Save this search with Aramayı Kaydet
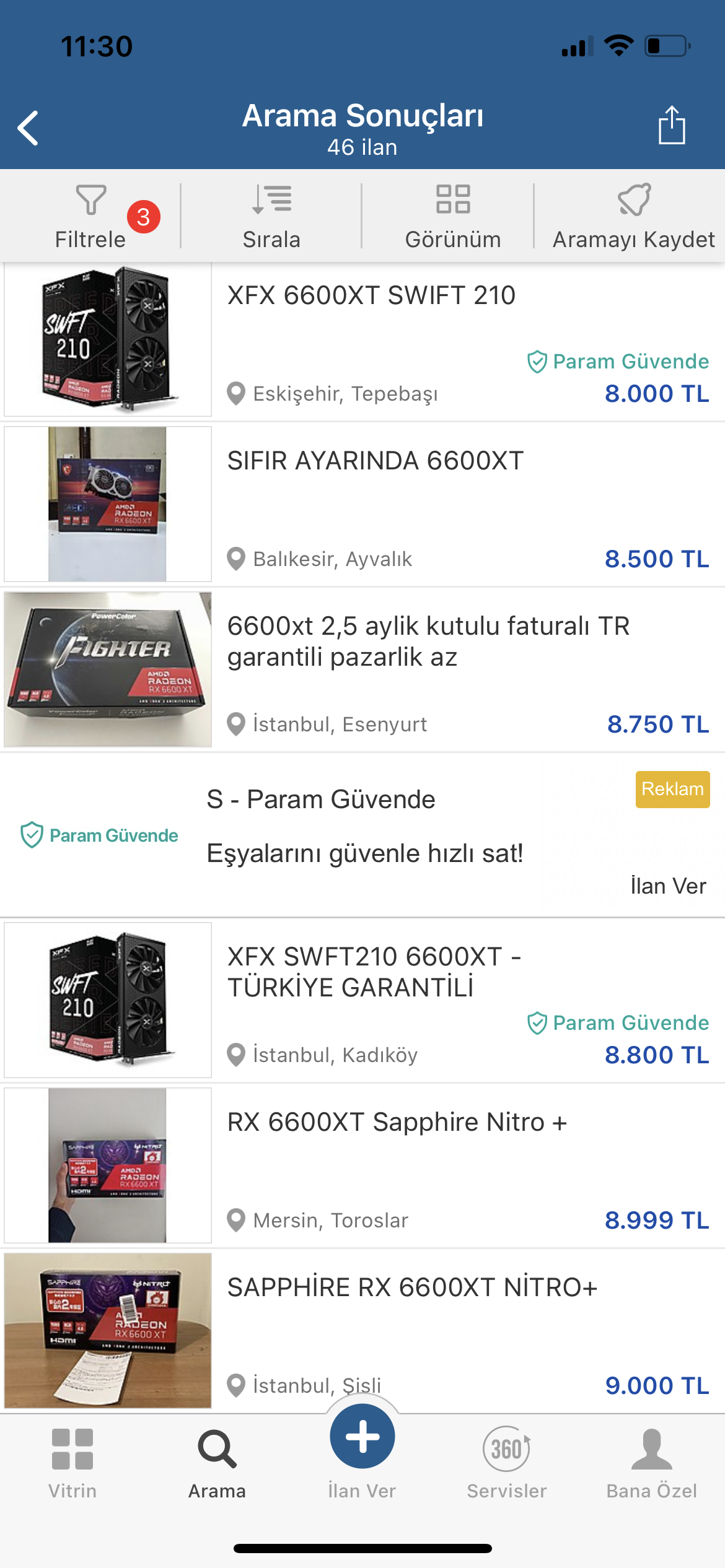The width and height of the screenshot is (725, 1568). pyautogui.click(x=633, y=217)
